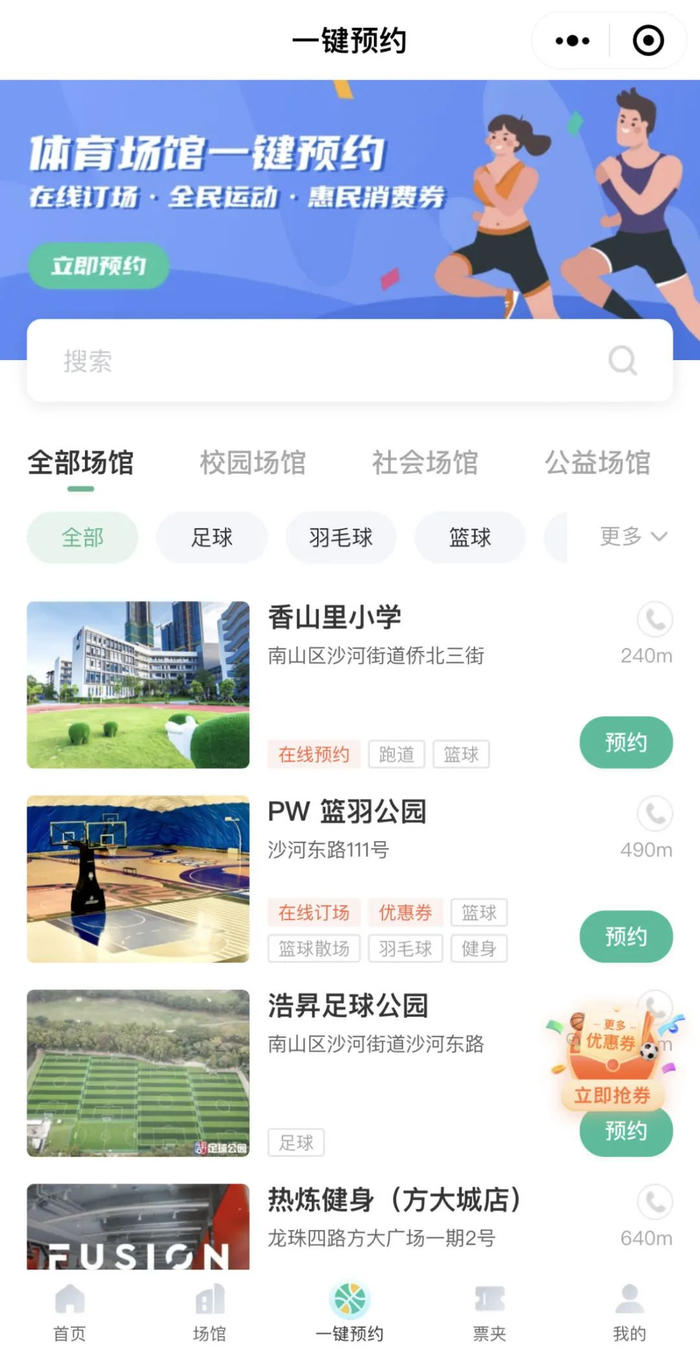
Task: Go to the 首页 tab
Action: (70, 1313)
